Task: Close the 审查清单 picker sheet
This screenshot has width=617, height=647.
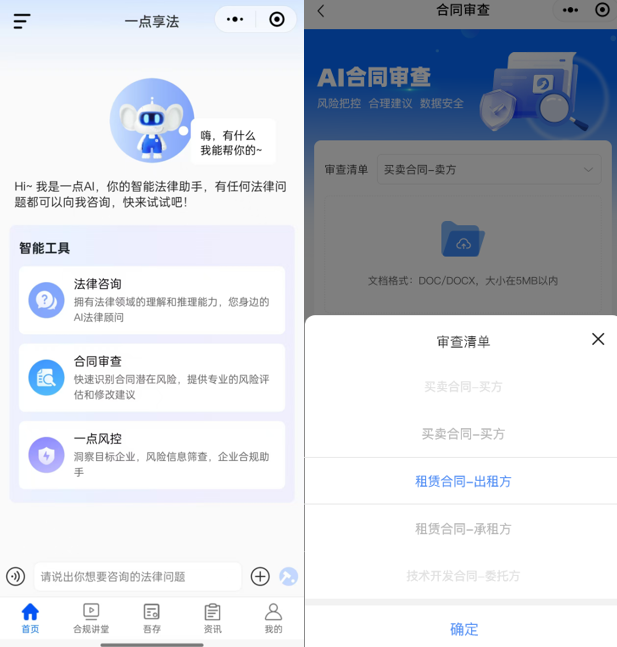Action: click(598, 339)
